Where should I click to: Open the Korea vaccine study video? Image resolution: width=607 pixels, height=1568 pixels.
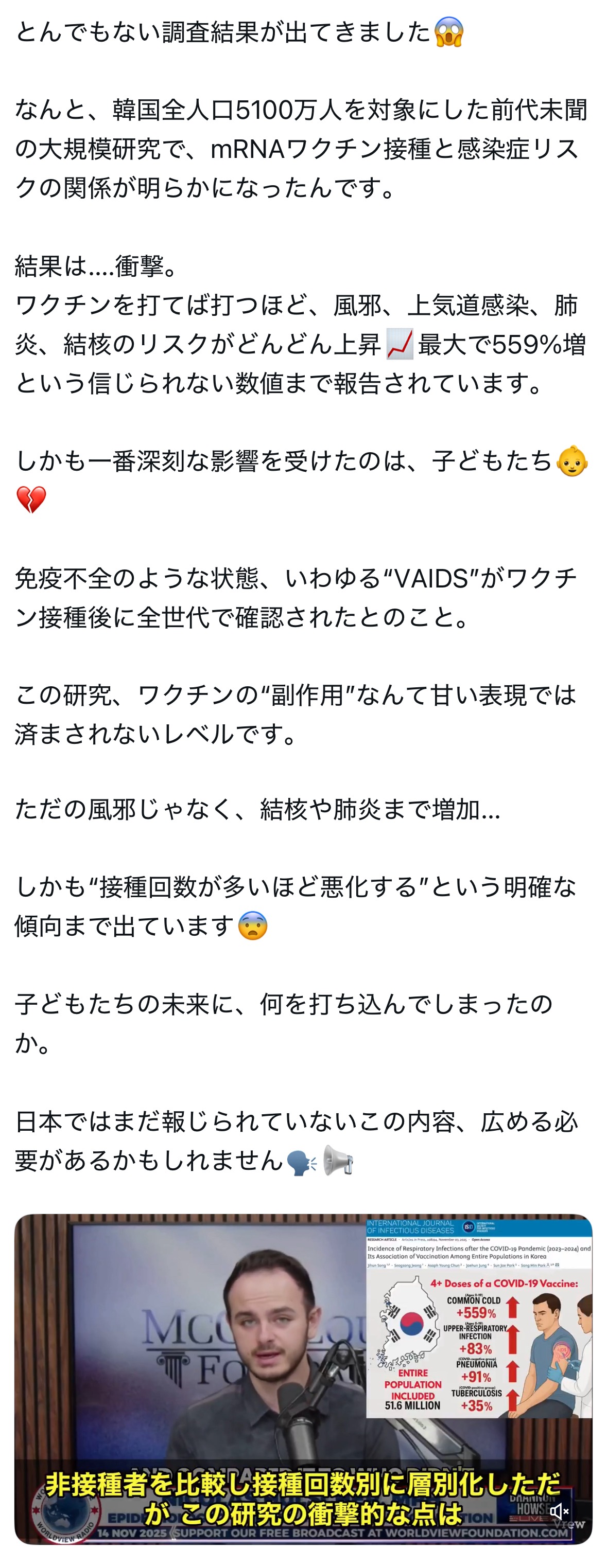point(244,1369)
